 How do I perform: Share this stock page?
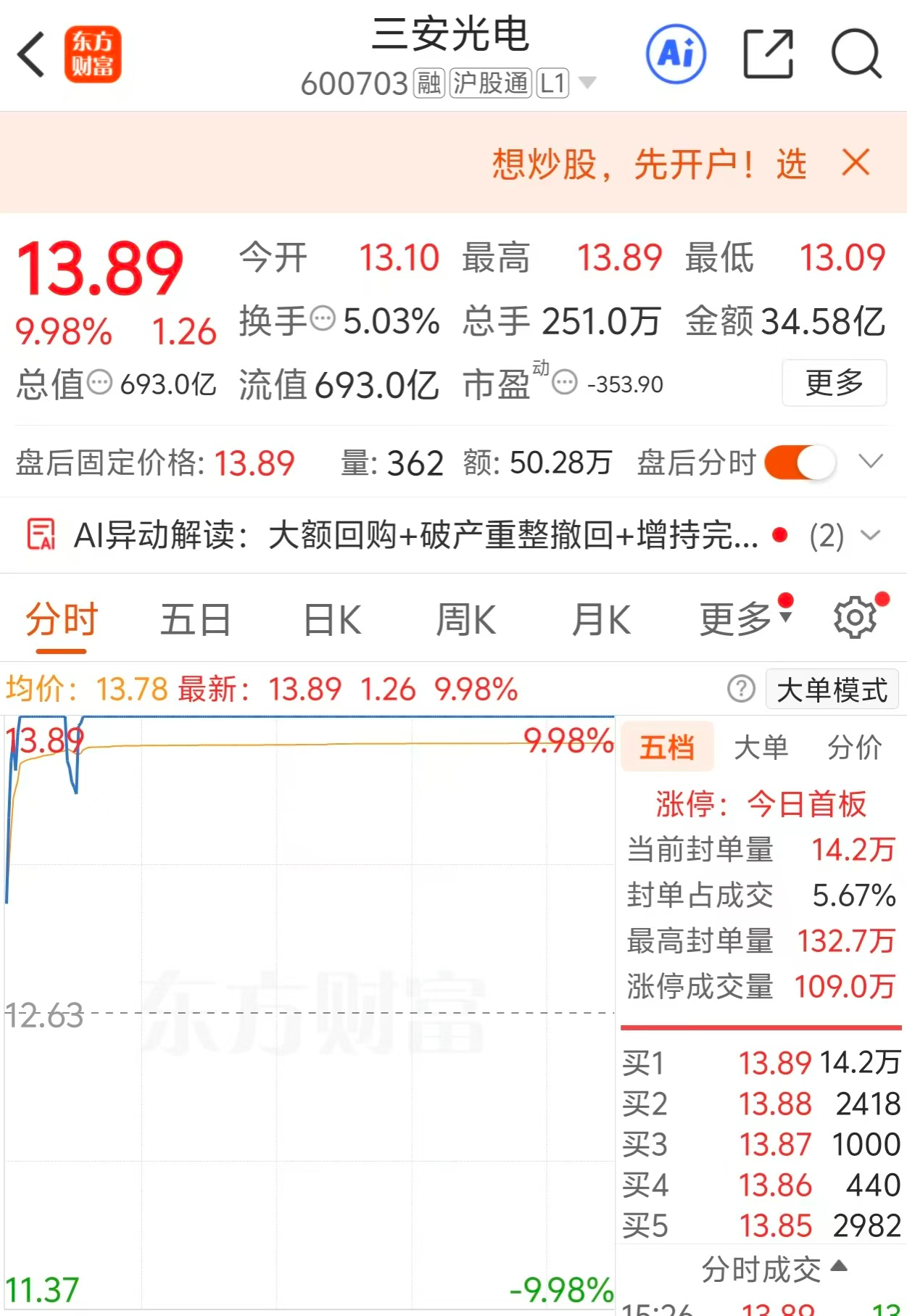tap(769, 54)
